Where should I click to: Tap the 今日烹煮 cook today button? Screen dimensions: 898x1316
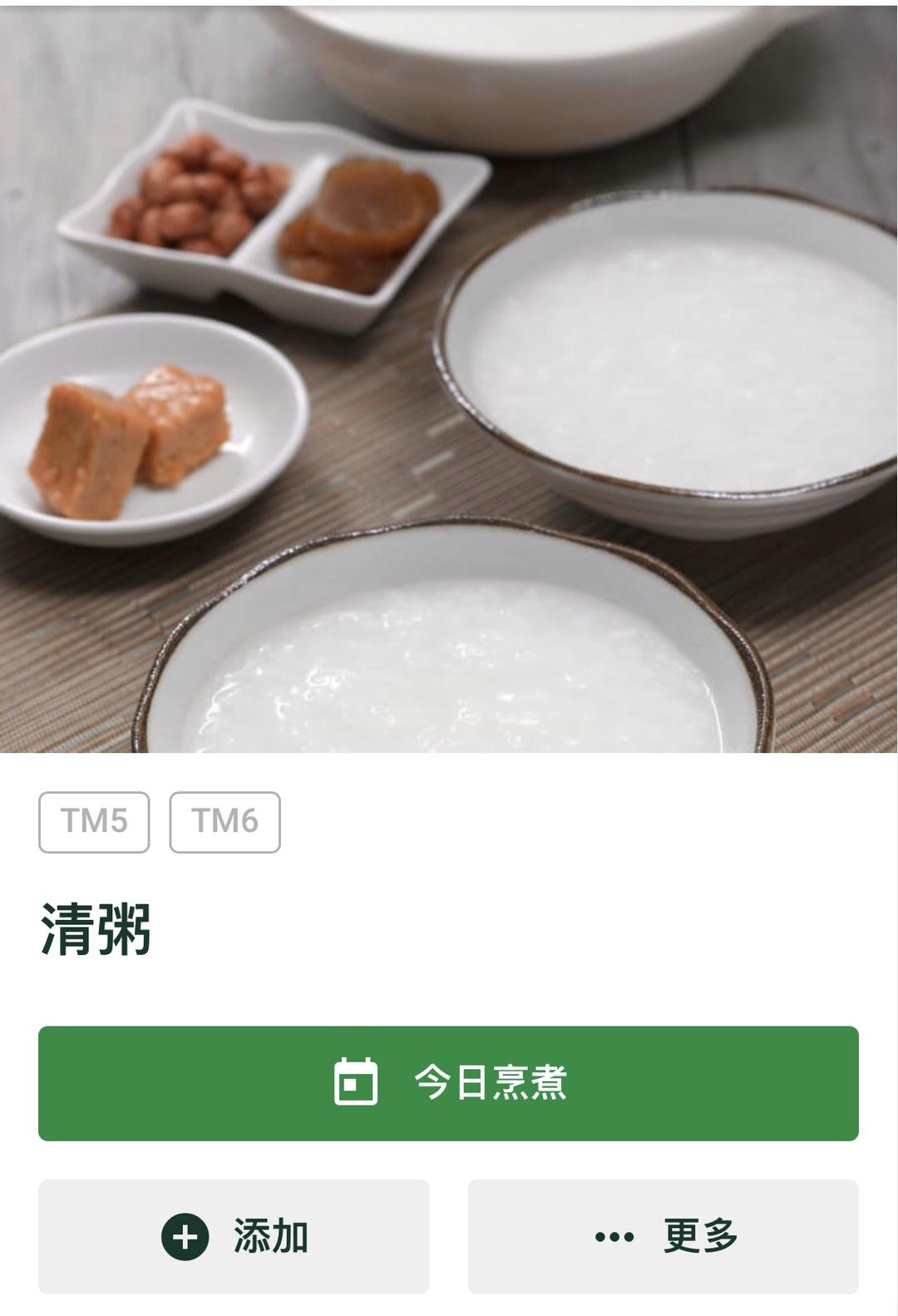coord(448,1082)
